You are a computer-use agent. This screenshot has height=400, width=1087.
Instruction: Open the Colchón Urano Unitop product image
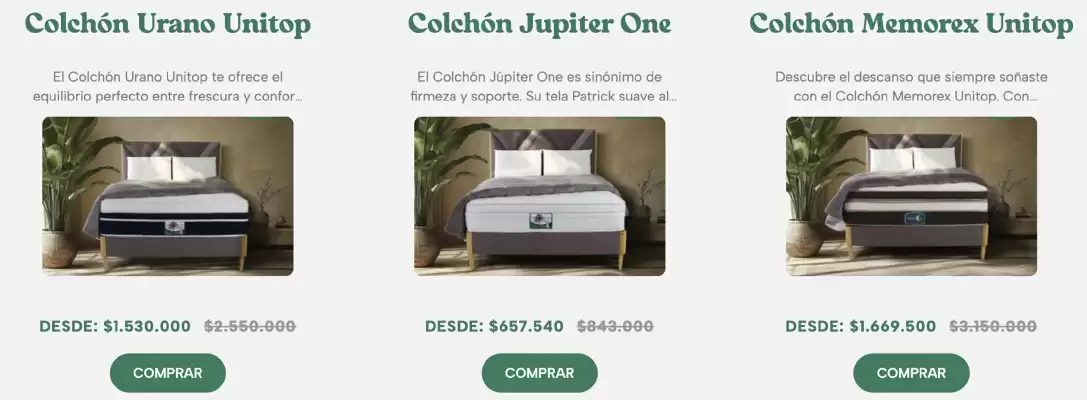tap(167, 196)
